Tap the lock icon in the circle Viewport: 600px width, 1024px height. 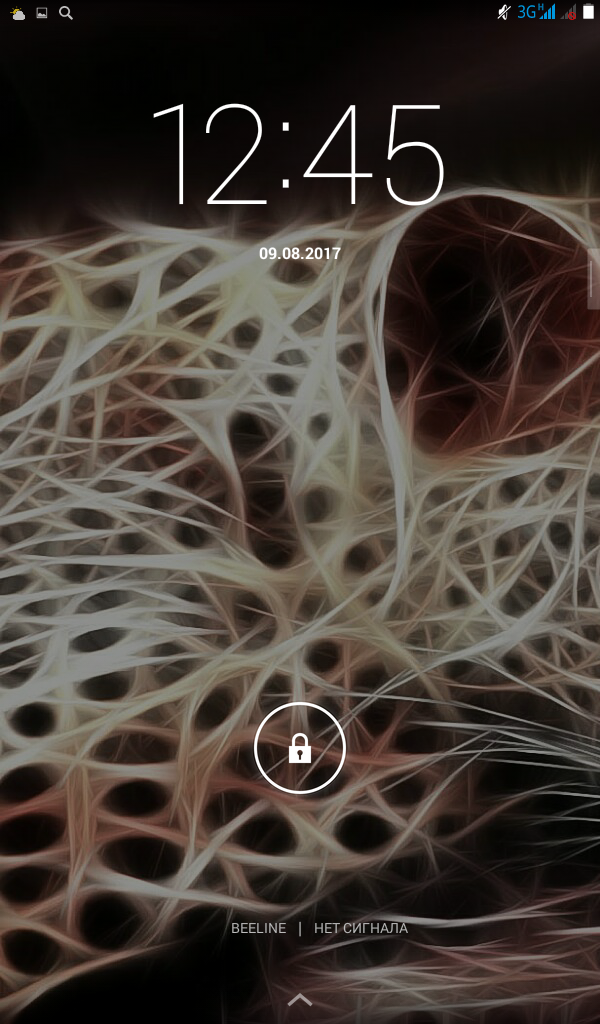300,748
